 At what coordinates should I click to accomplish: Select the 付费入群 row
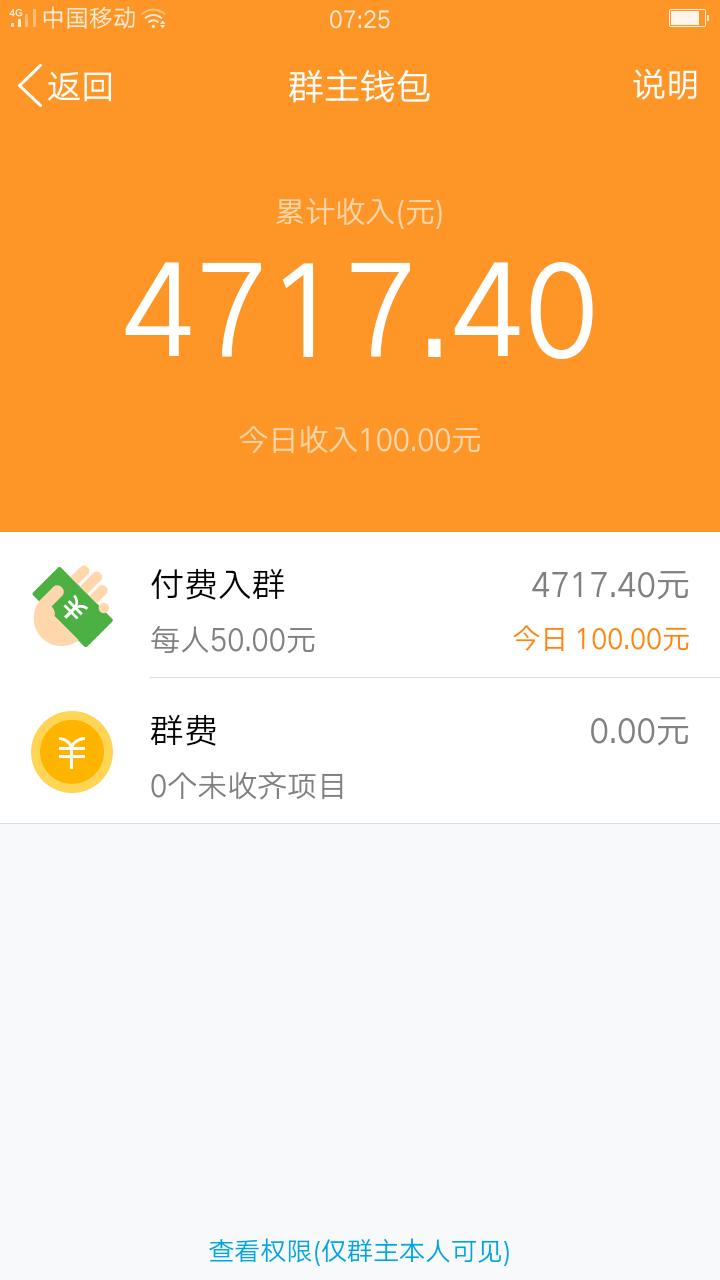[360, 605]
